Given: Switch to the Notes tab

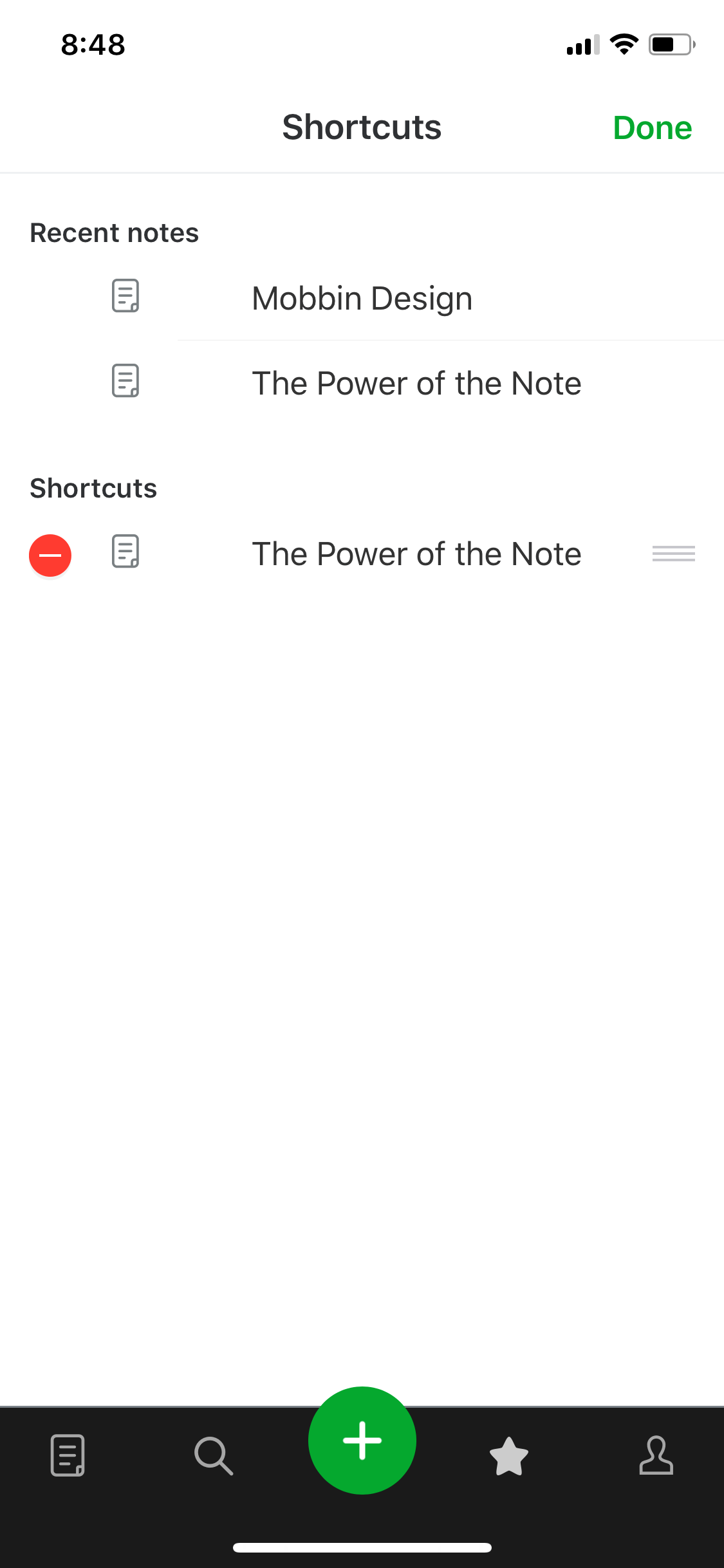Looking at the screenshot, I should click(x=68, y=1455).
